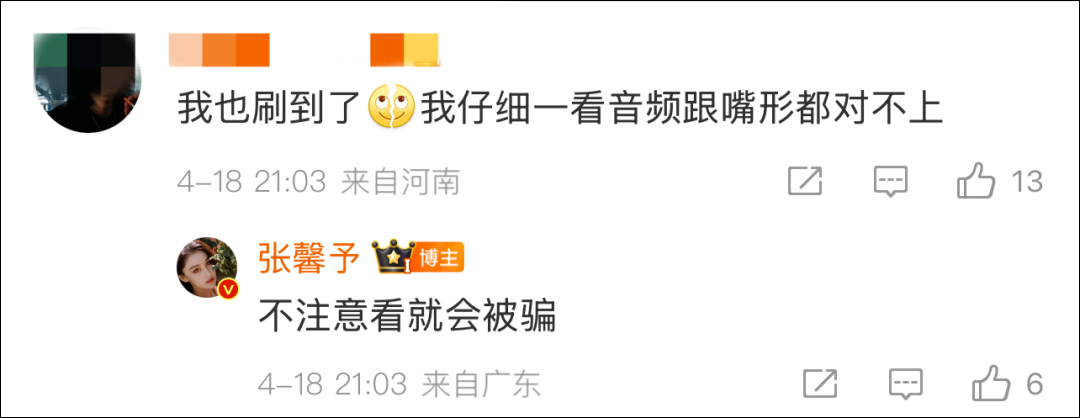Image resolution: width=1080 pixels, height=418 pixels.
Task: Reply to the comment posted from 河南
Action: [x=890, y=181]
